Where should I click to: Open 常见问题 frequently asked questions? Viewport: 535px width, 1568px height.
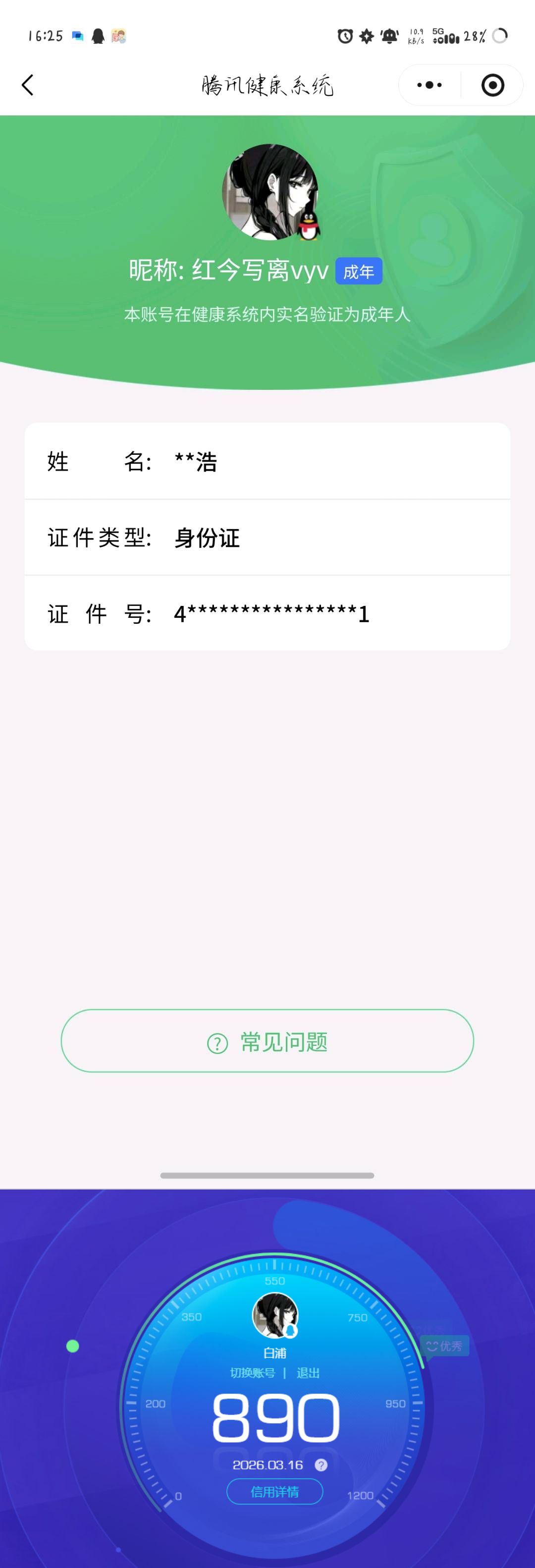[267, 1041]
